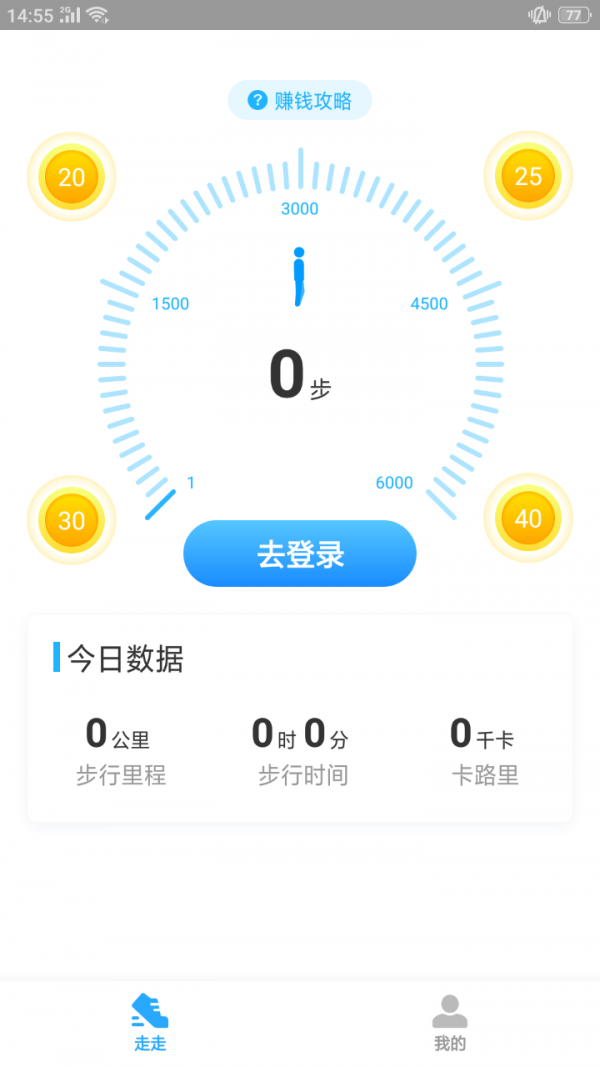The width and height of the screenshot is (600, 1067).
Task: Switch to the 走走 tab
Action: click(150, 1022)
